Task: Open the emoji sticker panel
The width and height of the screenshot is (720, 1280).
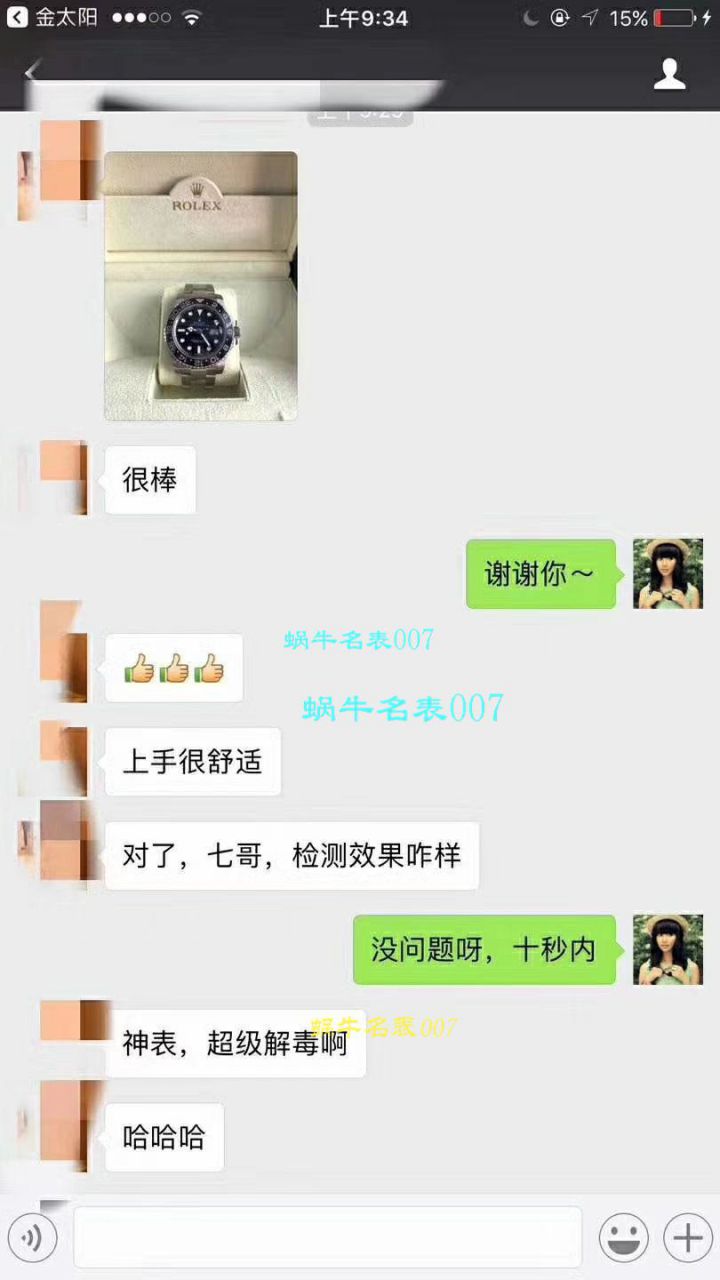Action: click(x=623, y=1239)
